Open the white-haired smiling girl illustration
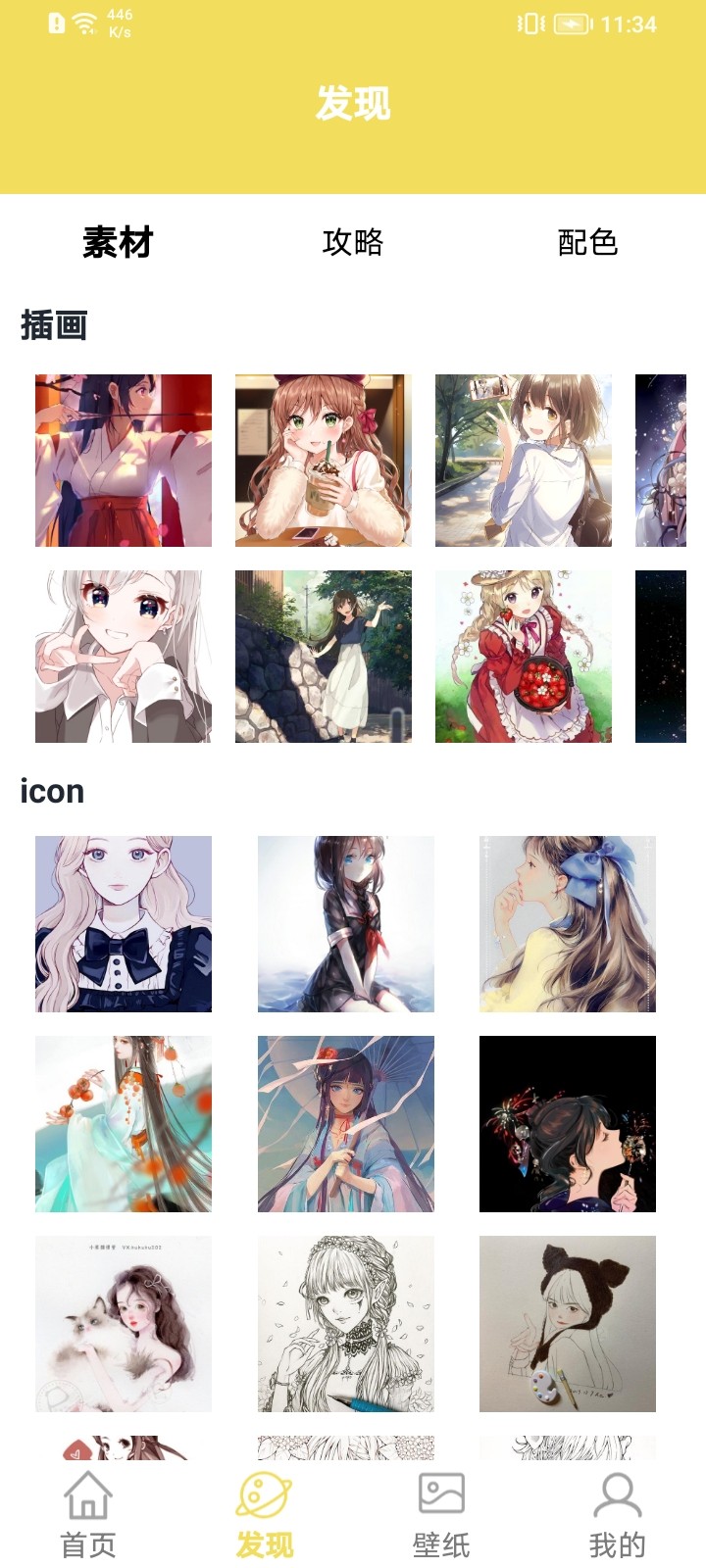The width and height of the screenshot is (706, 1568). pos(124,657)
